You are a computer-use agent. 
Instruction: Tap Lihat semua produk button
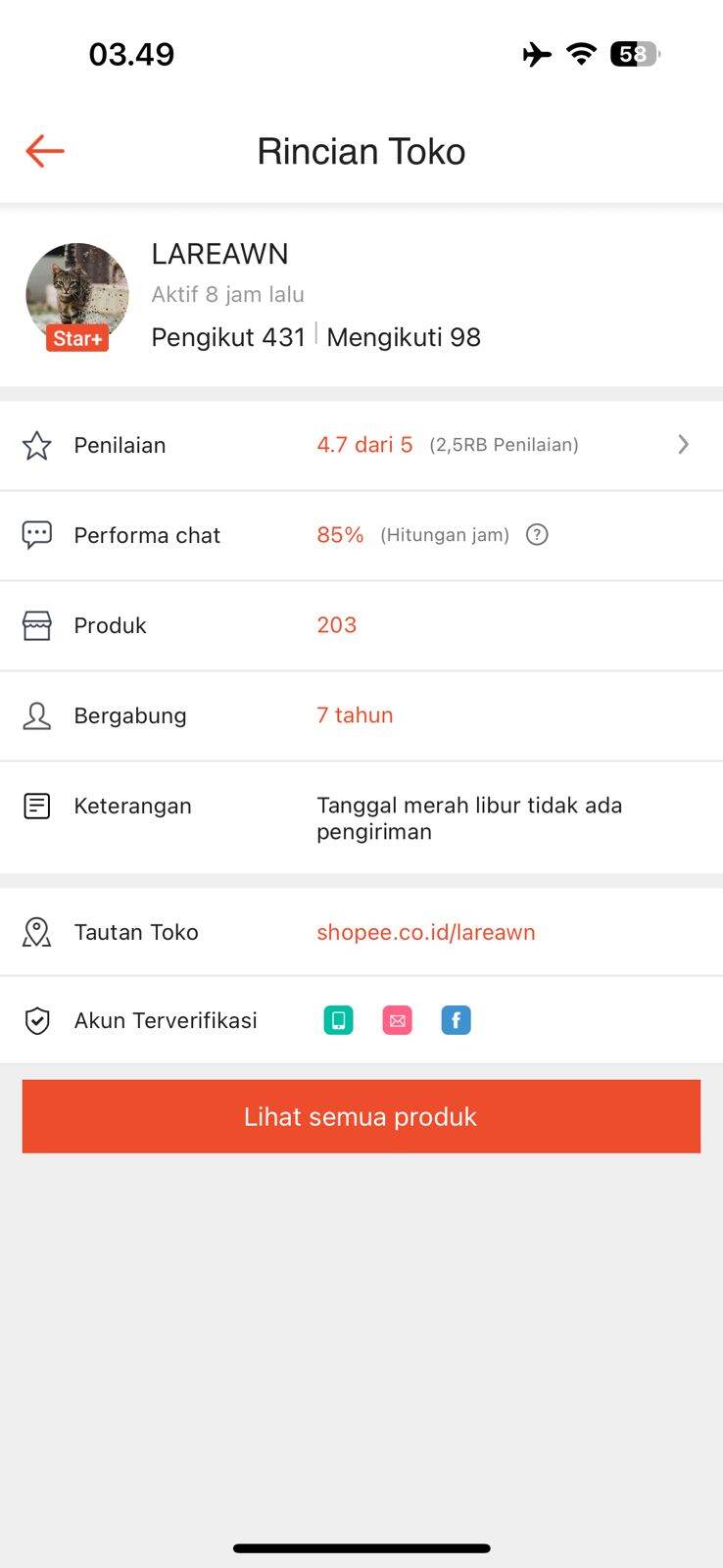(361, 1116)
